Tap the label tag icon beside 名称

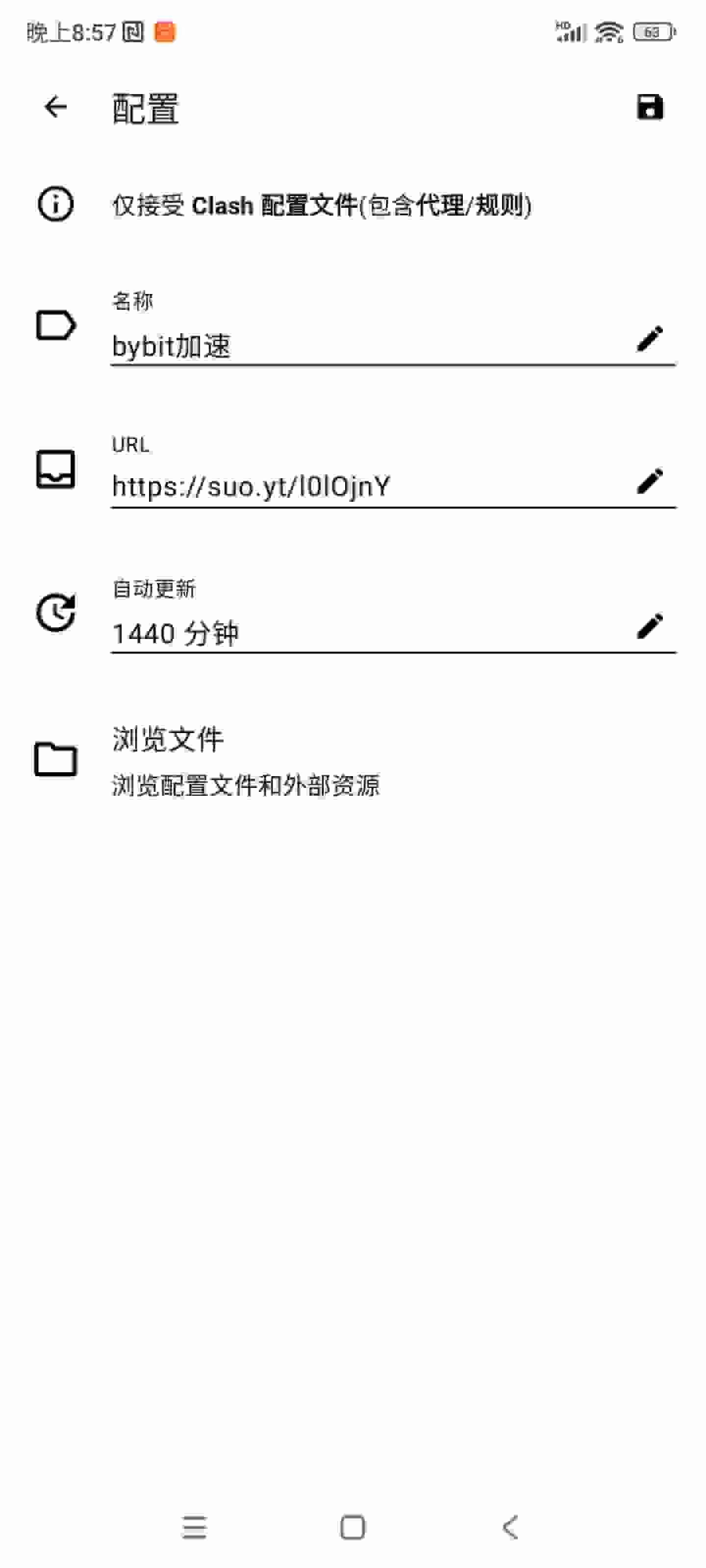click(54, 326)
